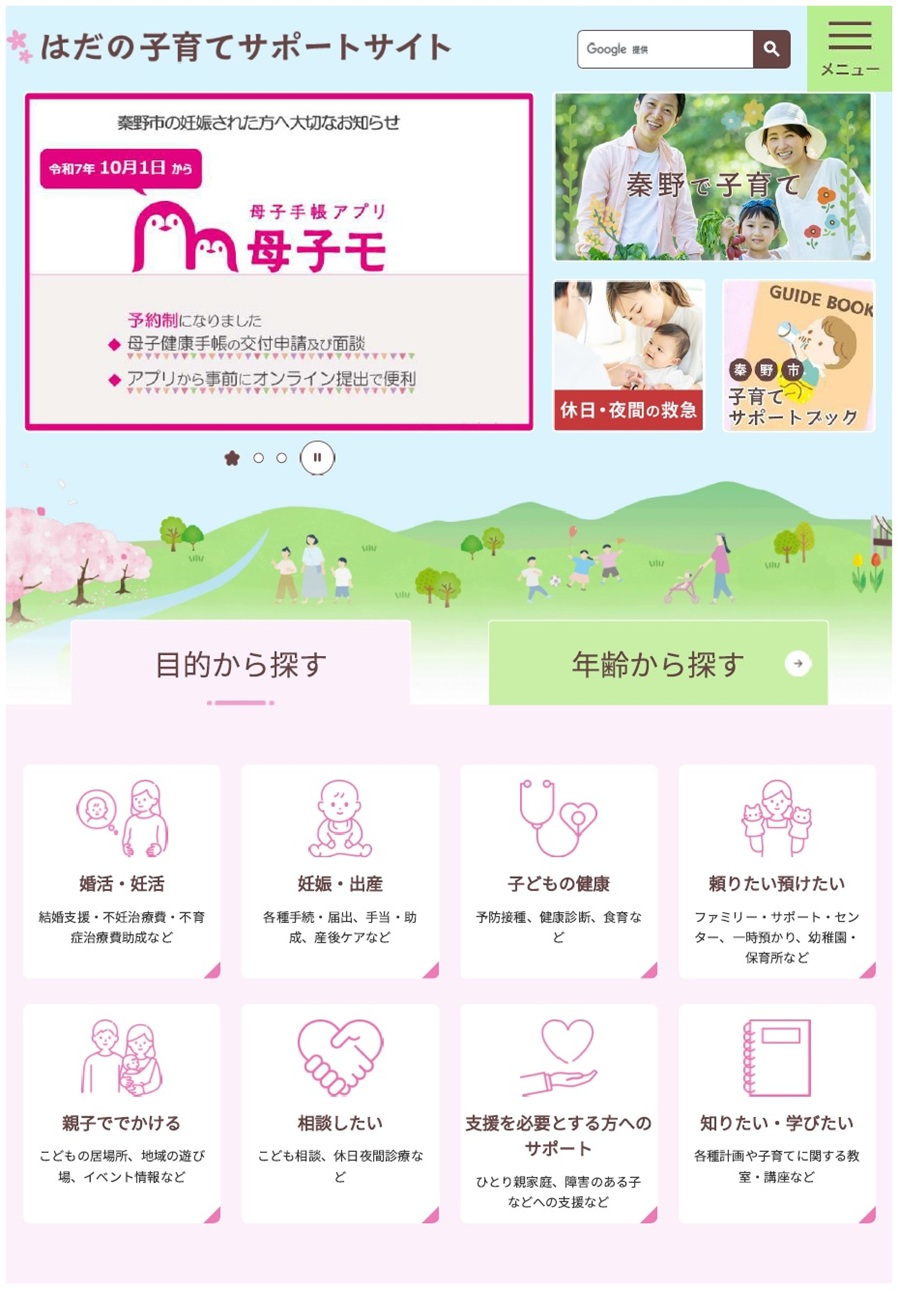Image resolution: width=898 pixels, height=1291 pixels.
Task: Open the 相談したい consultation card
Action: [340, 1113]
